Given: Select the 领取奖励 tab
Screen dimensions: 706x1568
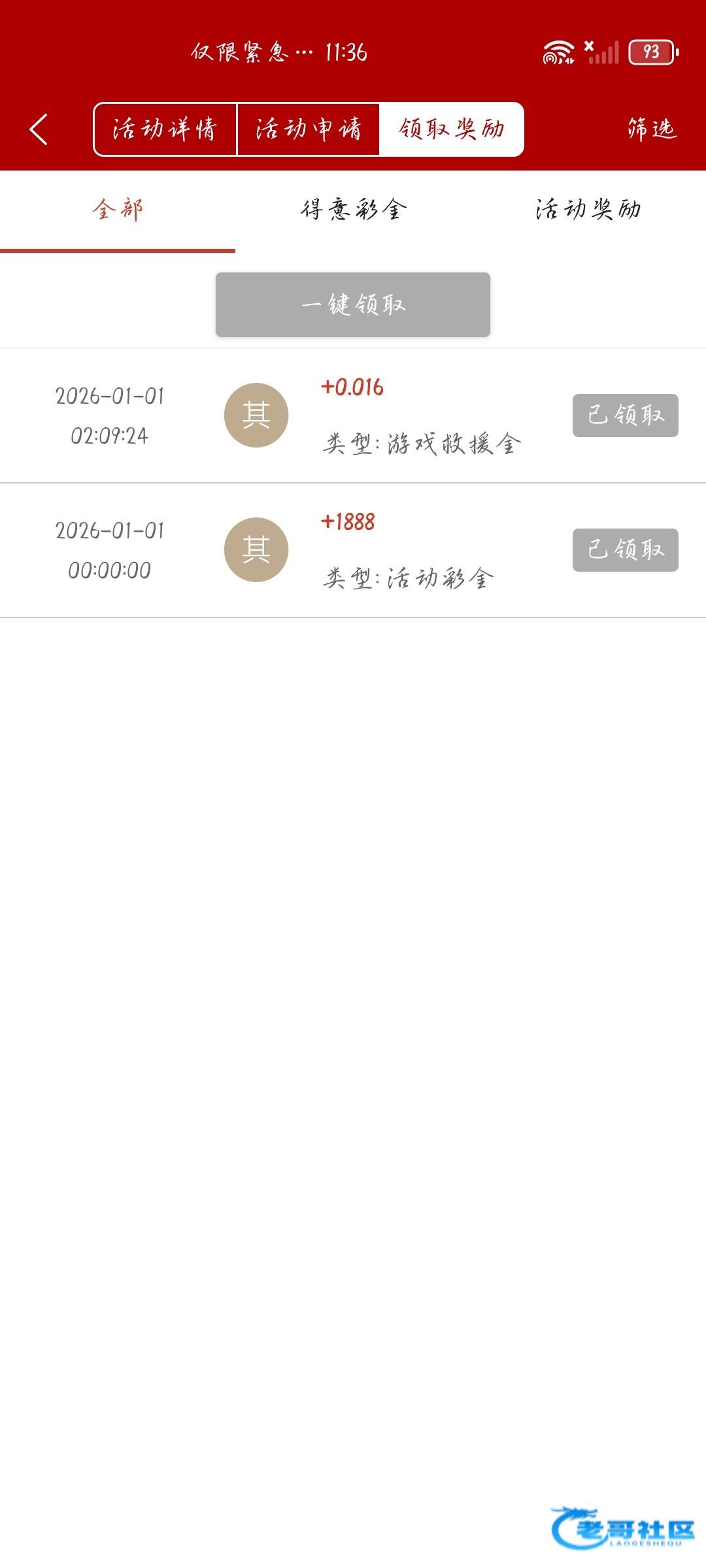Looking at the screenshot, I should point(452,129).
